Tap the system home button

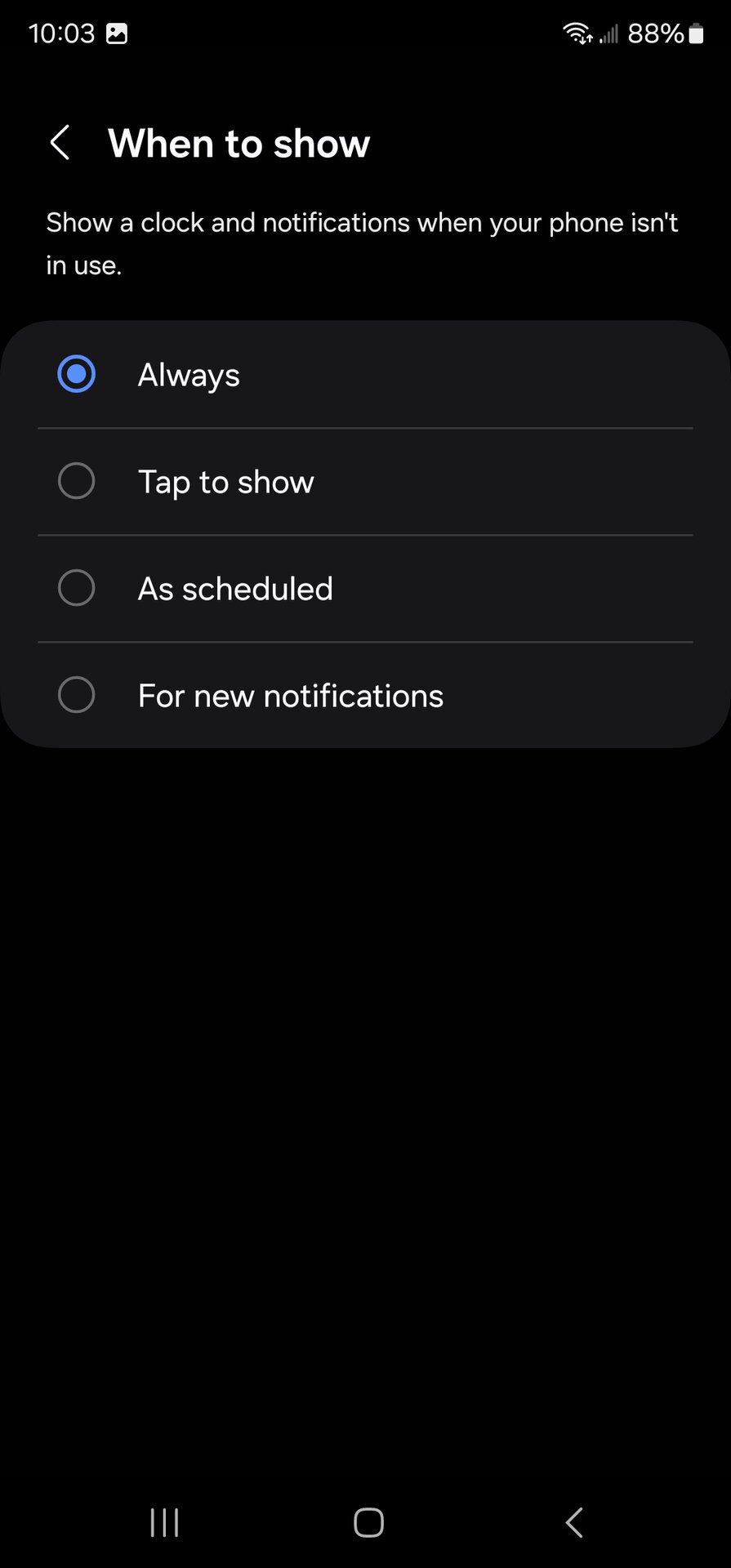pyautogui.click(x=368, y=1522)
